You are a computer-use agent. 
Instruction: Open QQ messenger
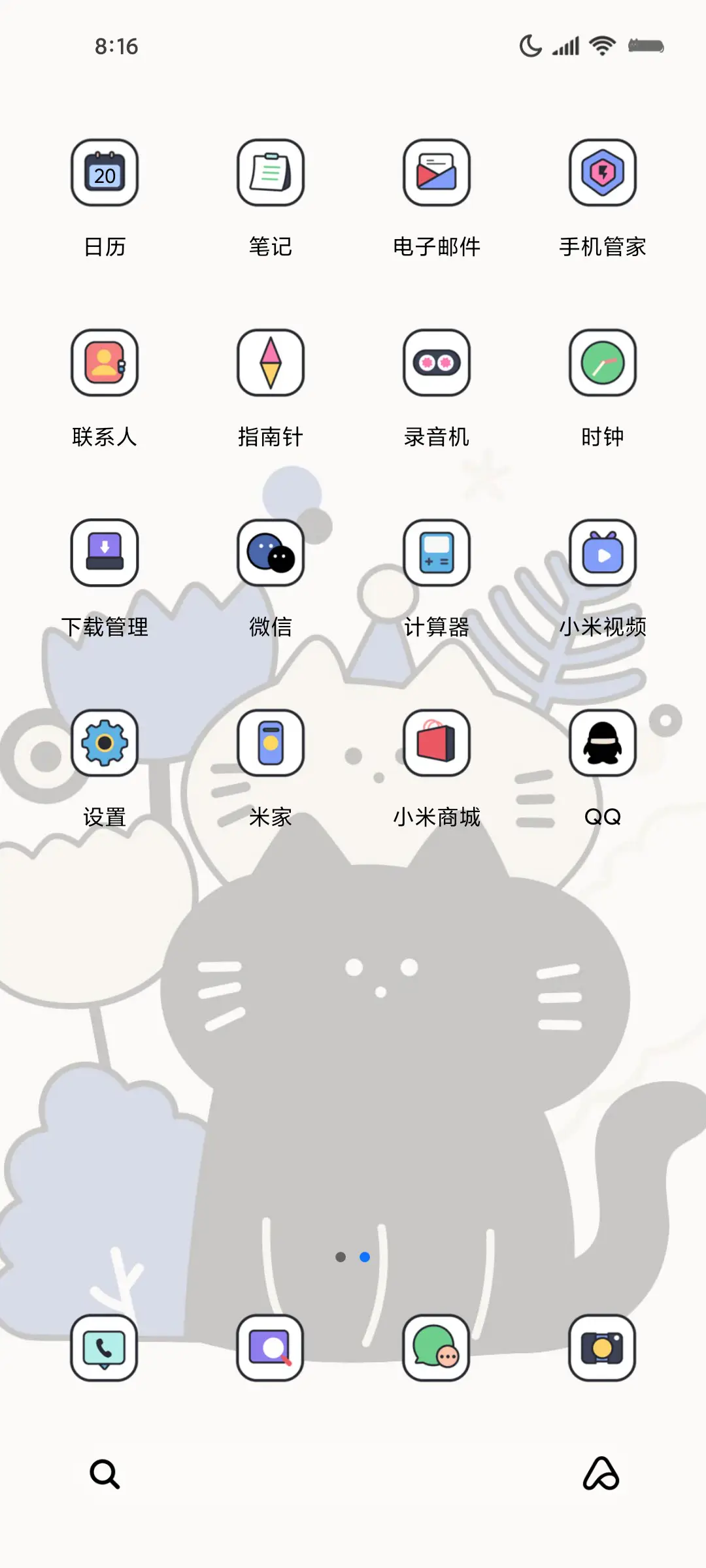pyautogui.click(x=602, y=743)
